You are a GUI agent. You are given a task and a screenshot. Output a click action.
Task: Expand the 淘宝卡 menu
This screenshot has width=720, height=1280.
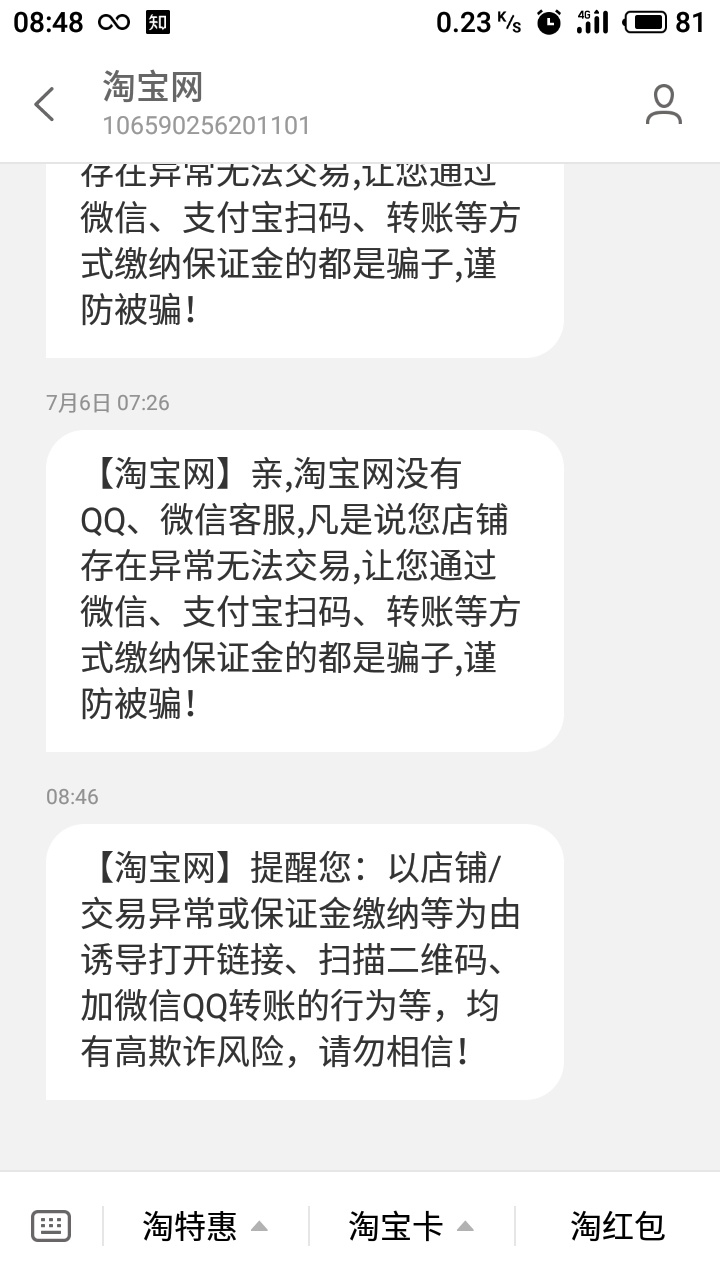click(x=411, y=1225)
